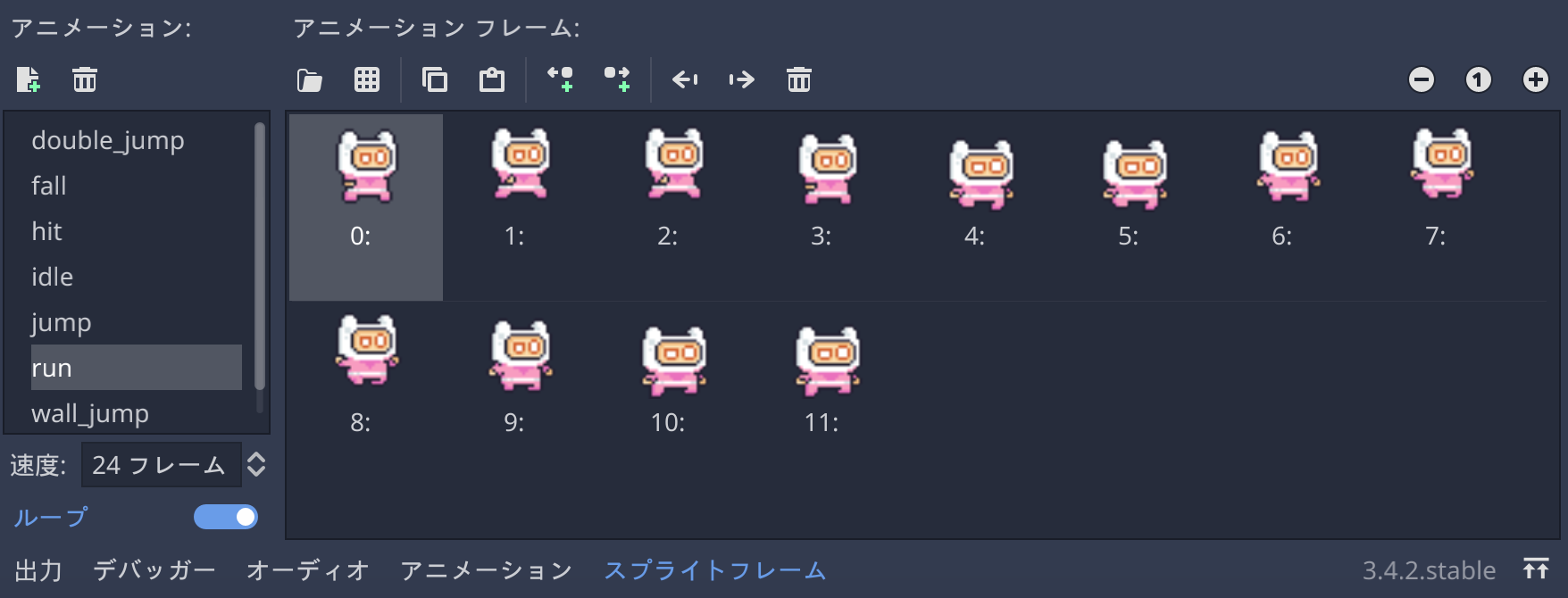This screenshot has width=1568, height=598.
Task: Select the double_jump animation
Action: (108, 141)
